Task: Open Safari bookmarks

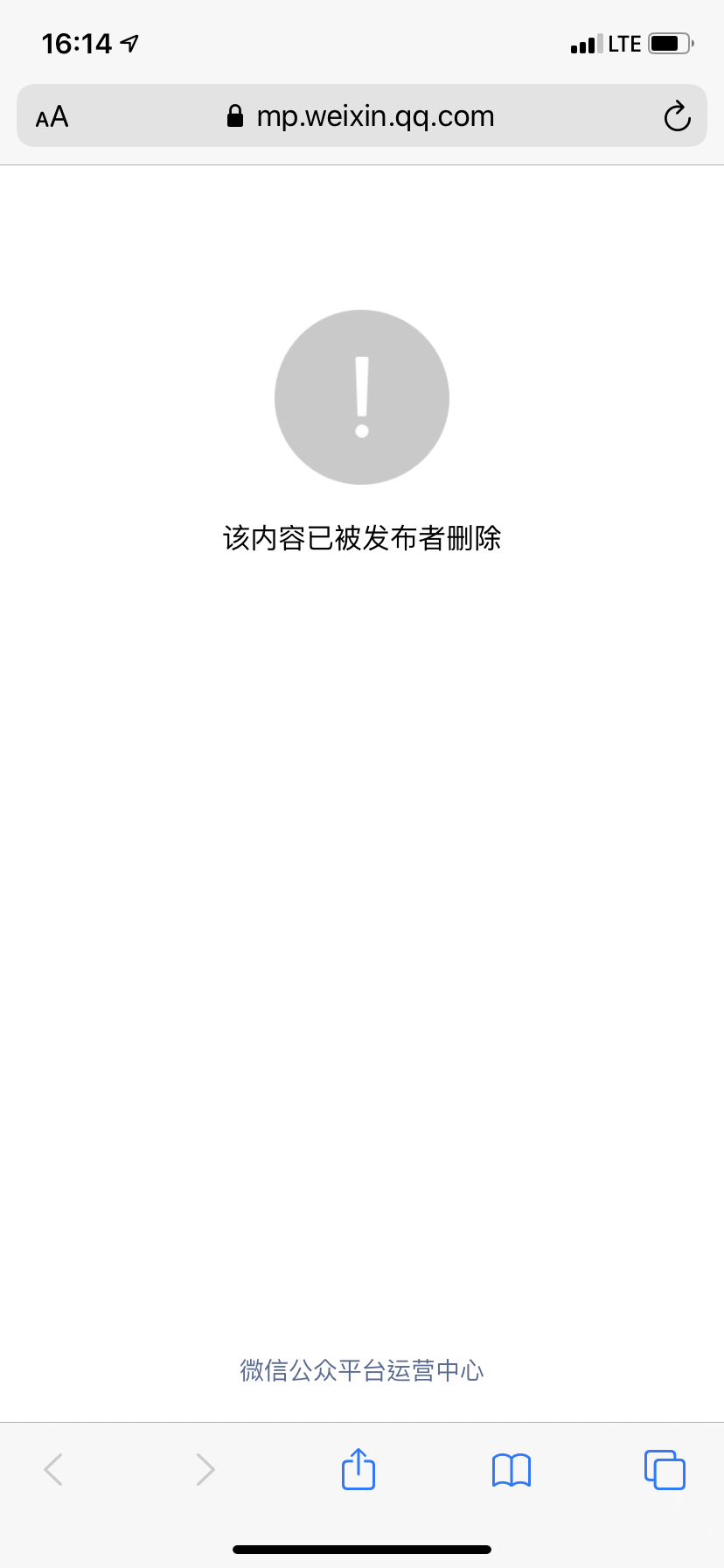Action: pos(512,1470)
